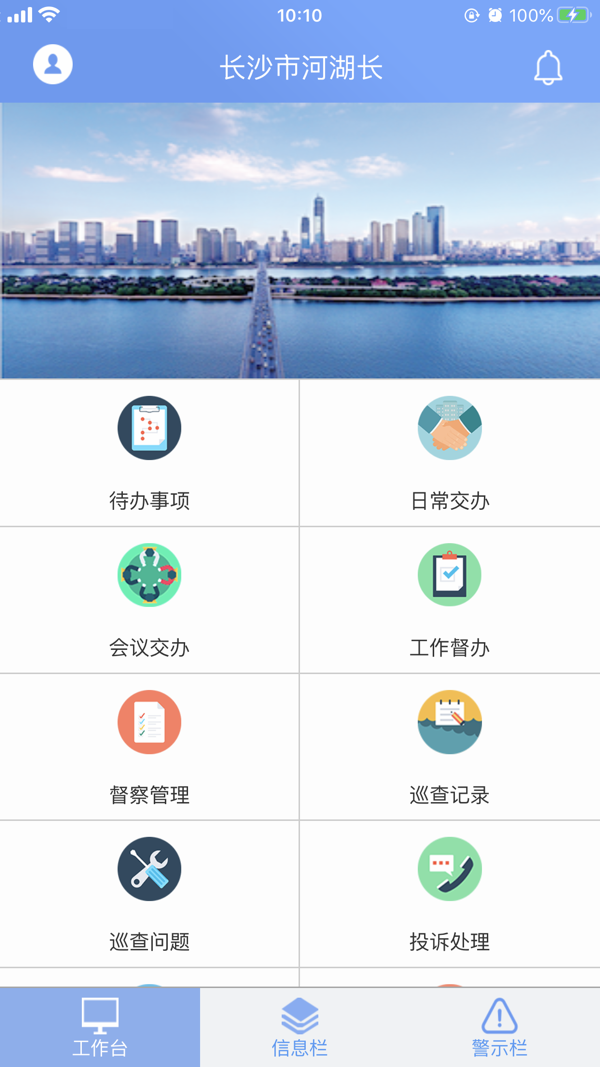Open 日常交办 section
This screenshot has height=1067, width=600.
[449, 453]
